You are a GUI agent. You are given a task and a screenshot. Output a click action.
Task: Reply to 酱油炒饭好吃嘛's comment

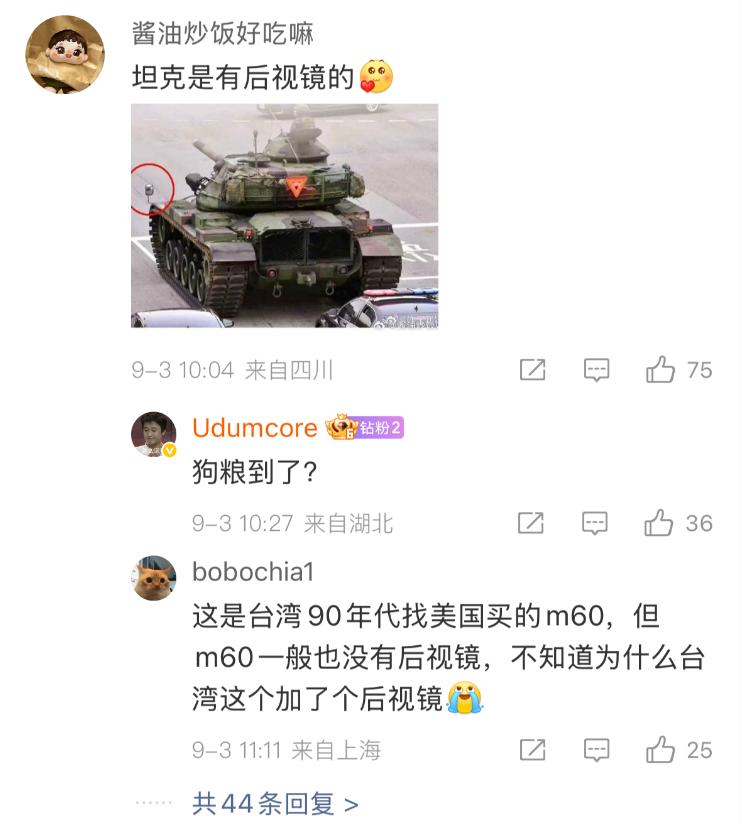tap(596, 370)
